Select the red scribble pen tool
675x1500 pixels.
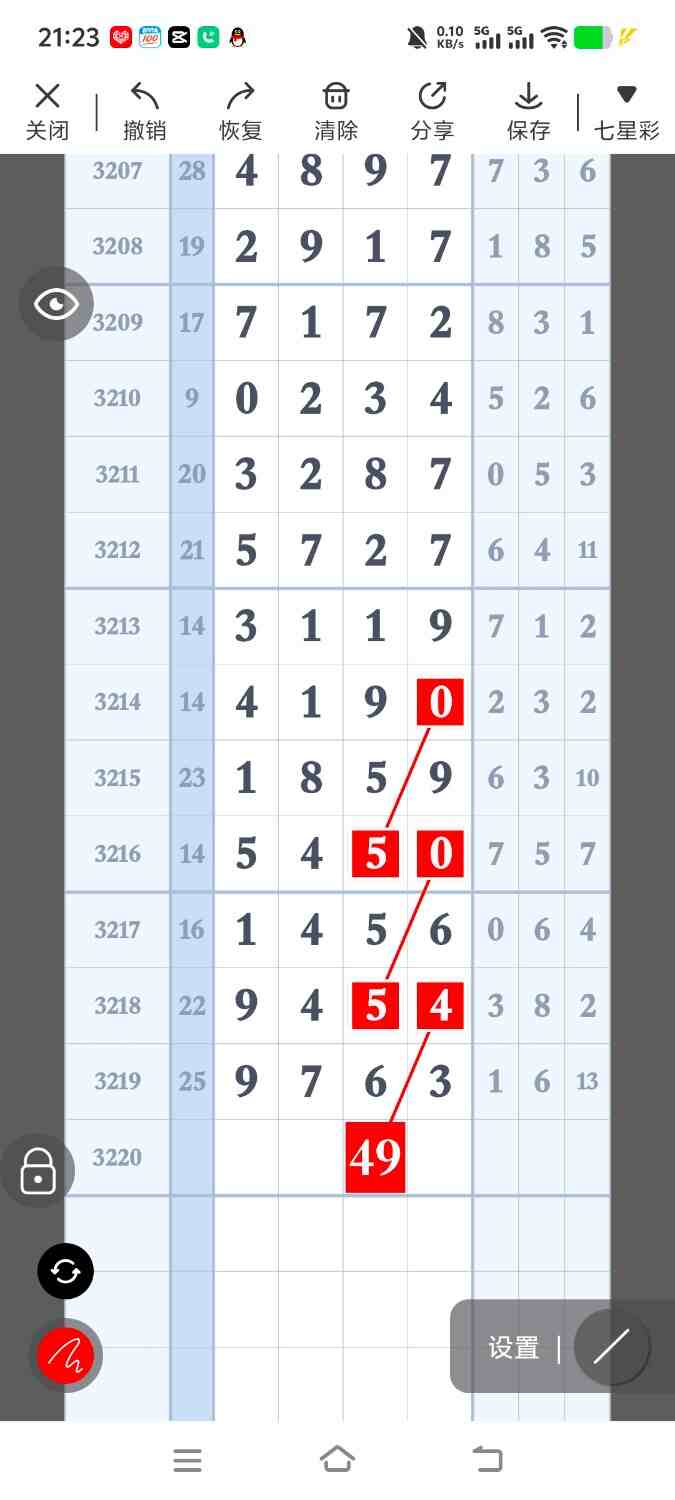[66, 1355]
